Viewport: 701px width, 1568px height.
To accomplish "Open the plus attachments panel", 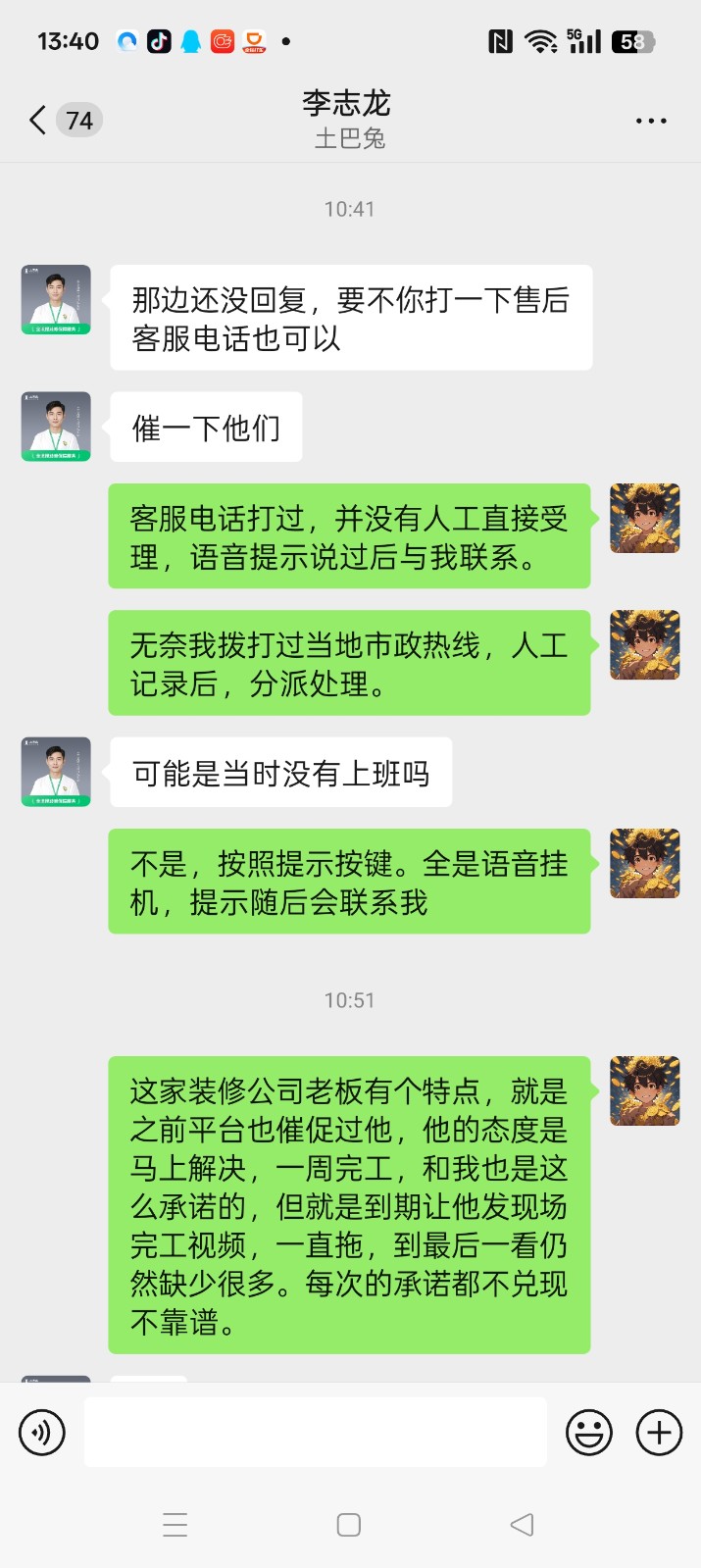I will [659, 1433].
